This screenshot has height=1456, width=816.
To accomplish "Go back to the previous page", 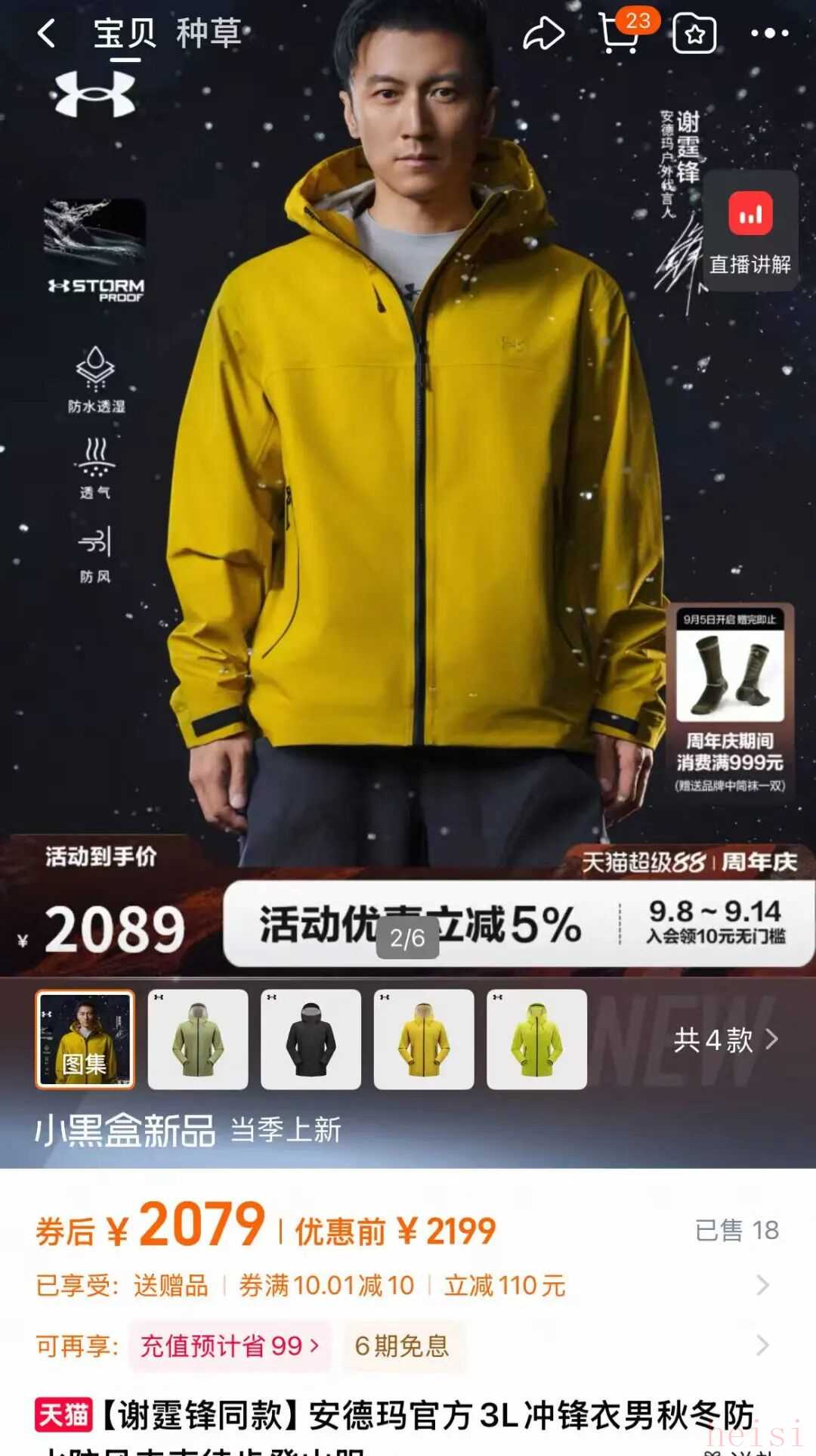I will click(x=47, y=34).
